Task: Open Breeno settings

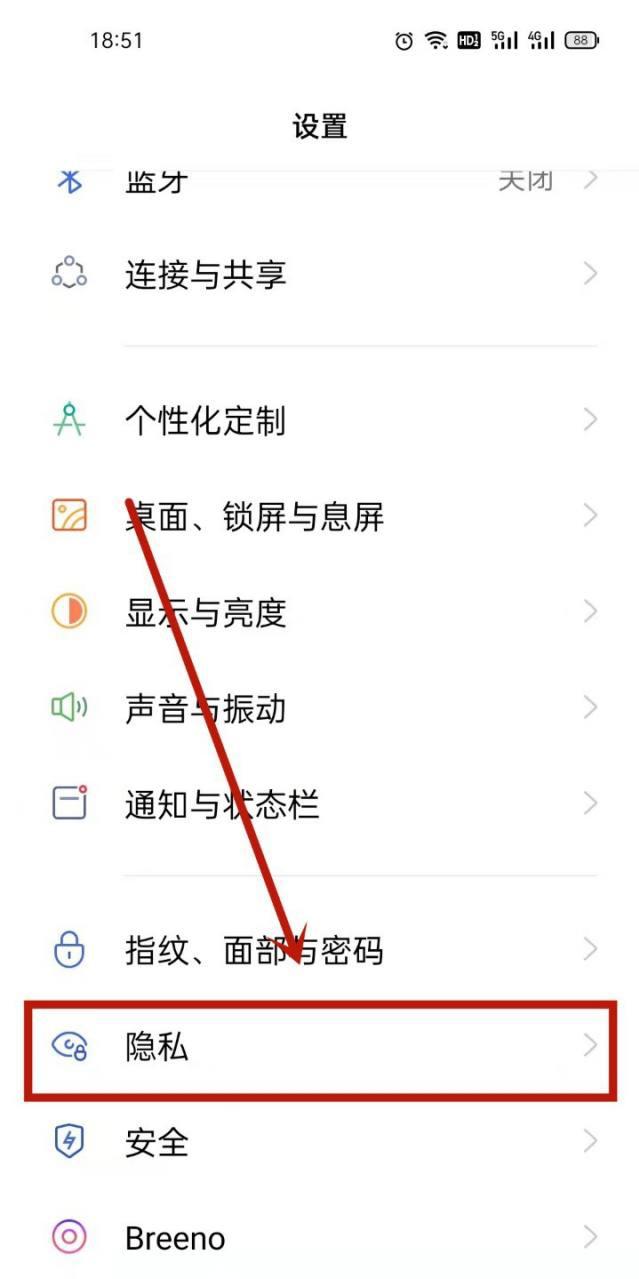Action: point(320,1238)
